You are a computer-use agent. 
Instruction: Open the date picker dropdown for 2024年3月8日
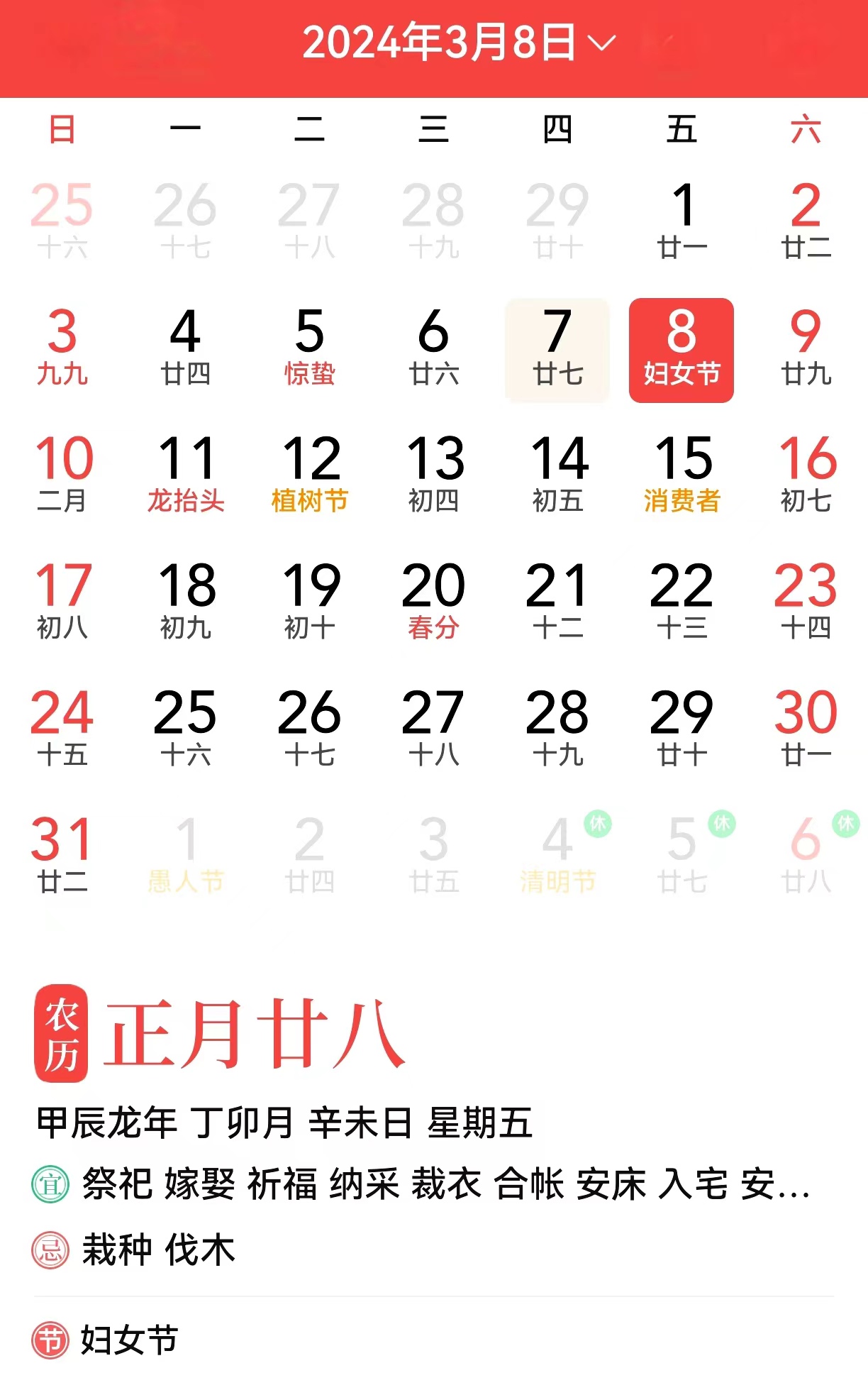pyautogui.click(x=457, y=43)
